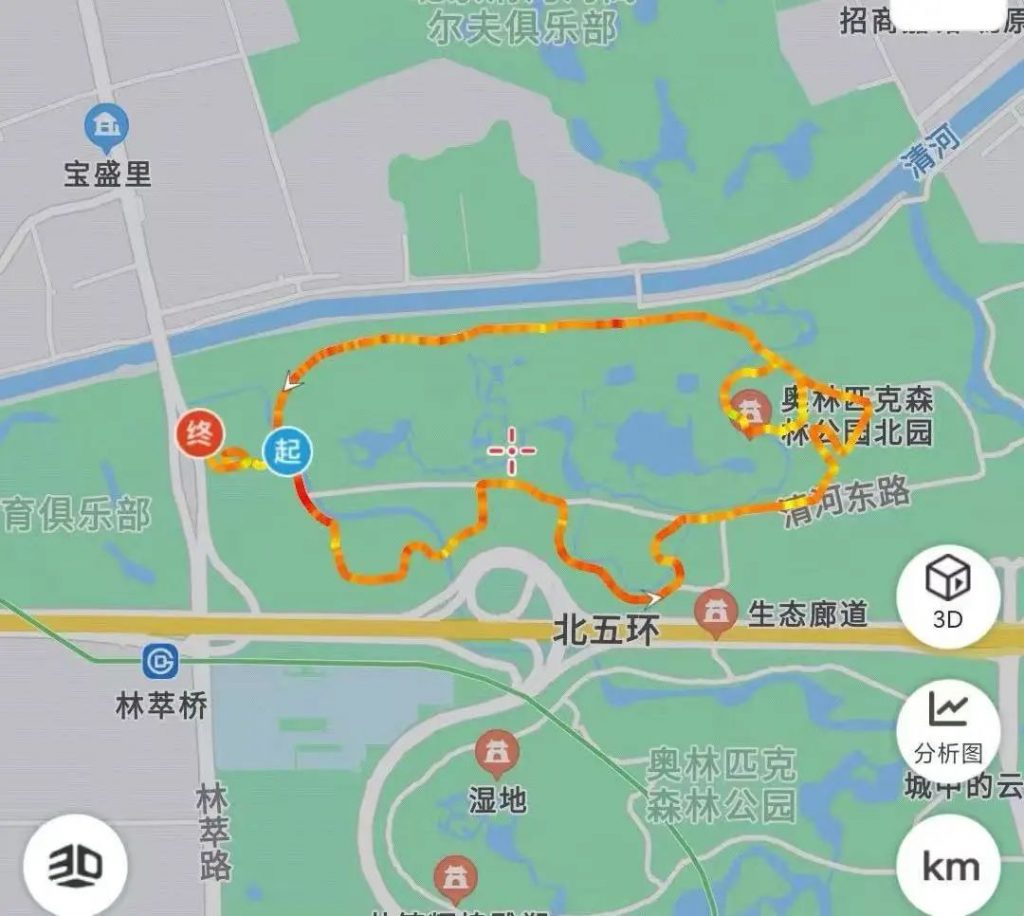The height and width of the screenshot is (916, 1024).
Task: Open the 3D cube route playback
Action: 947,596
